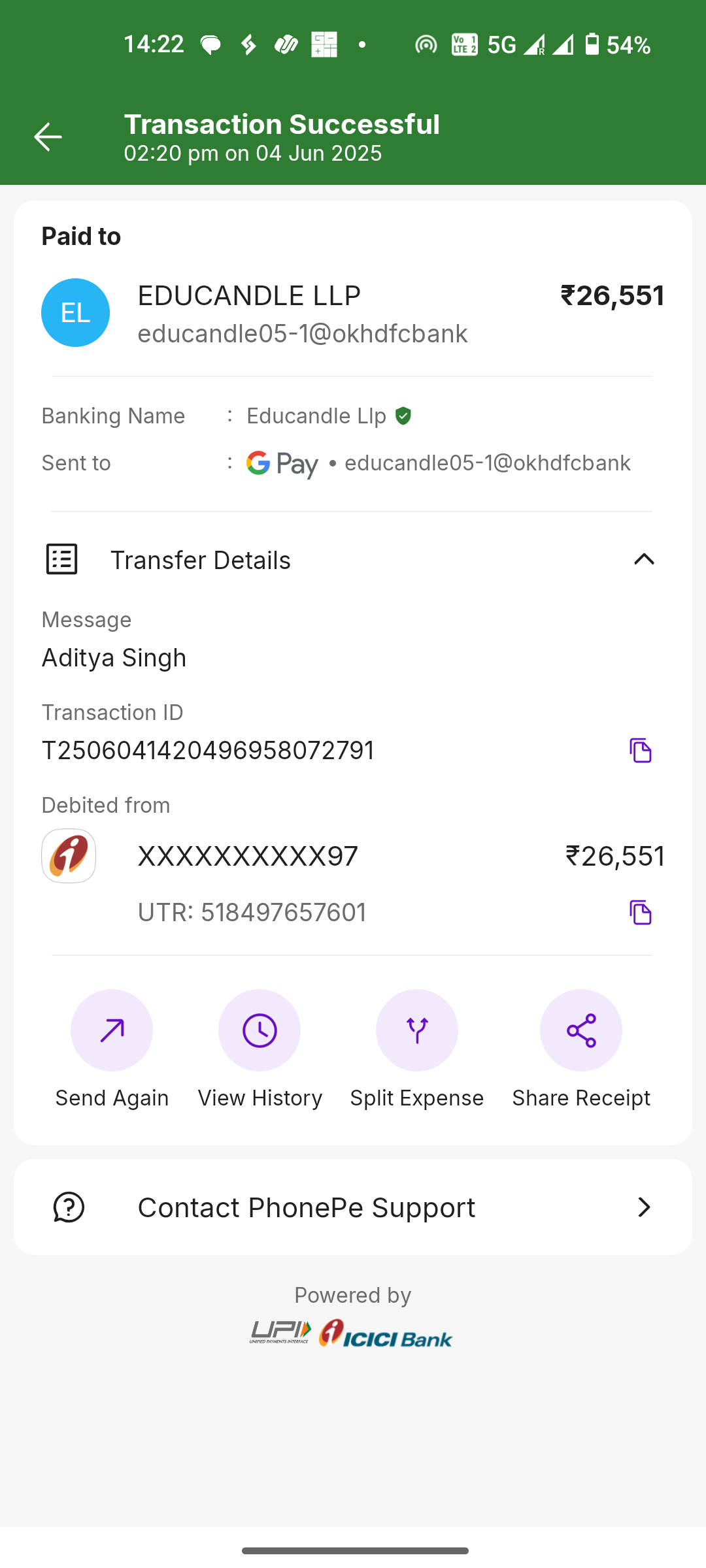The height and width of the screenshot is (1568, 706).
Task: Copy the UTR number
Action: coord(641,912)
